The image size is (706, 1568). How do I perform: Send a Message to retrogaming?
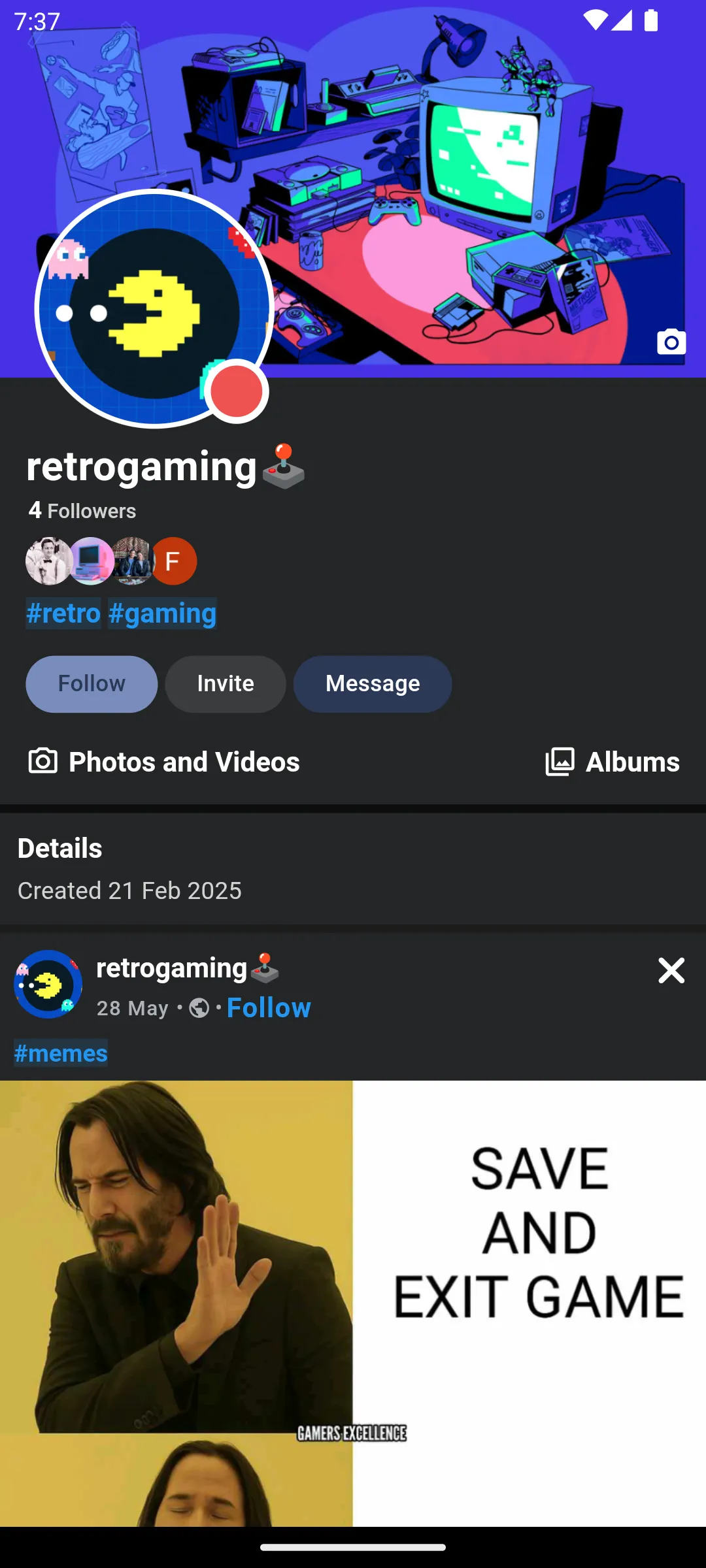pyautogui.click(x=373, y=684)
